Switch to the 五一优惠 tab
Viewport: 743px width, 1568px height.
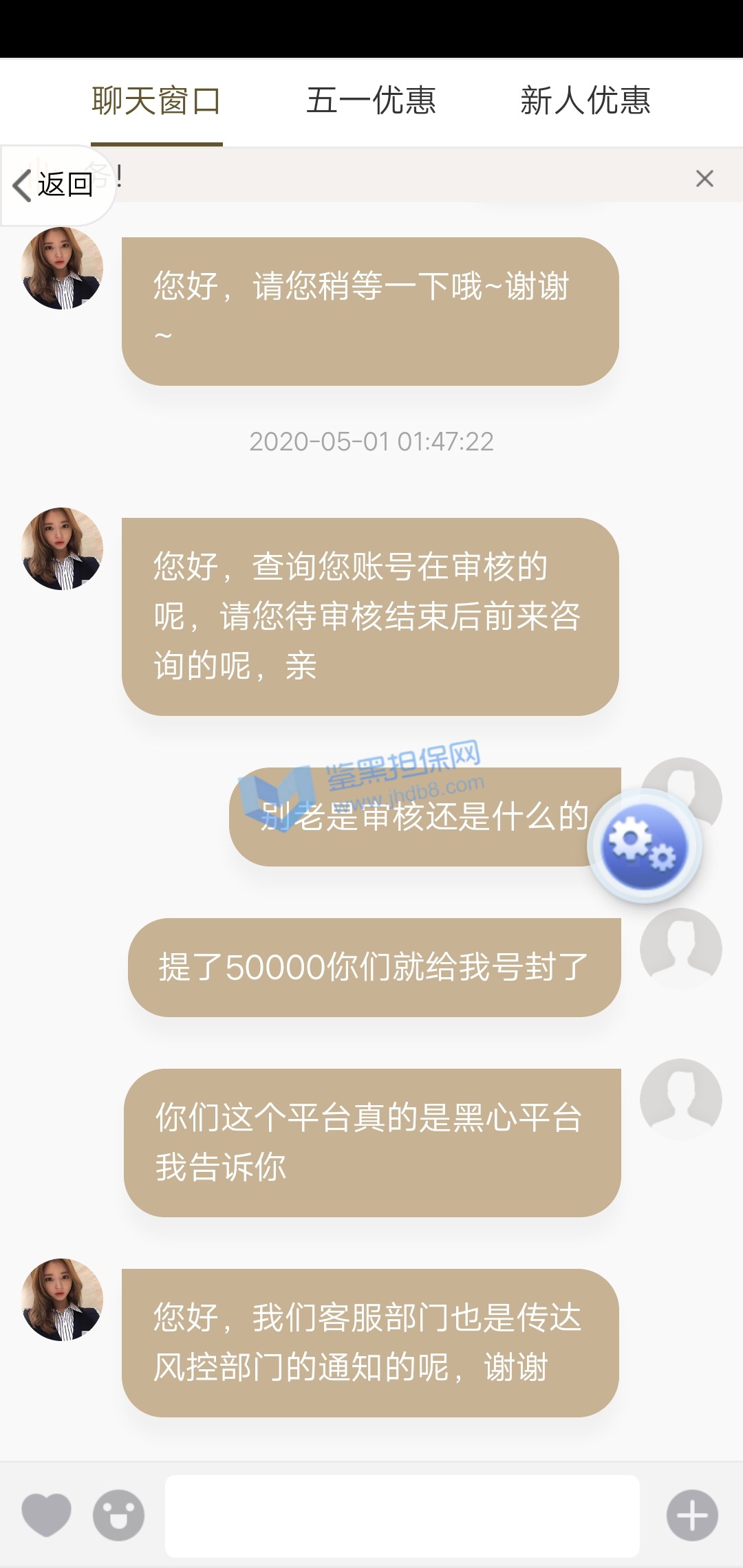point(371,101)
